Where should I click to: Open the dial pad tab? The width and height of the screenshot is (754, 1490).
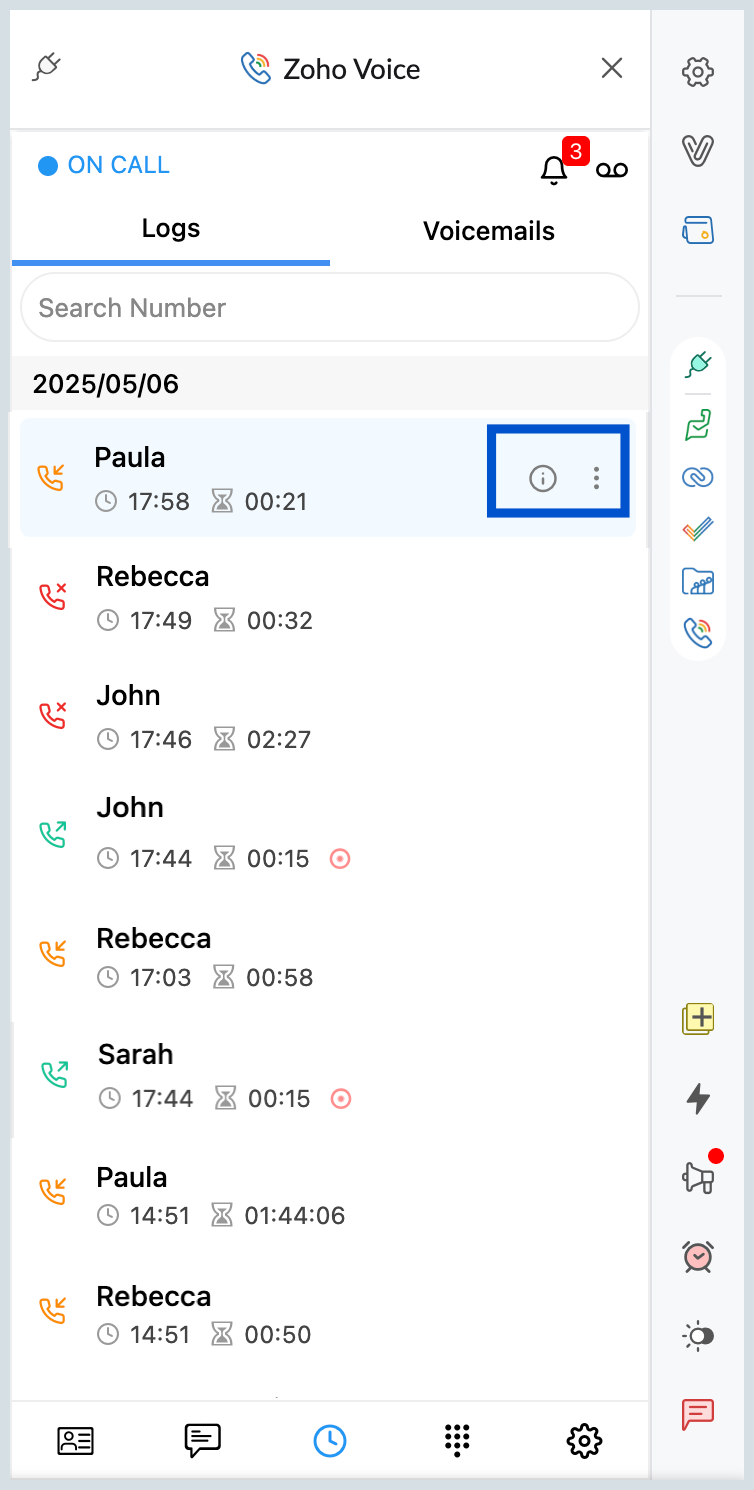pyautogui.click(x=456, y=1441)
